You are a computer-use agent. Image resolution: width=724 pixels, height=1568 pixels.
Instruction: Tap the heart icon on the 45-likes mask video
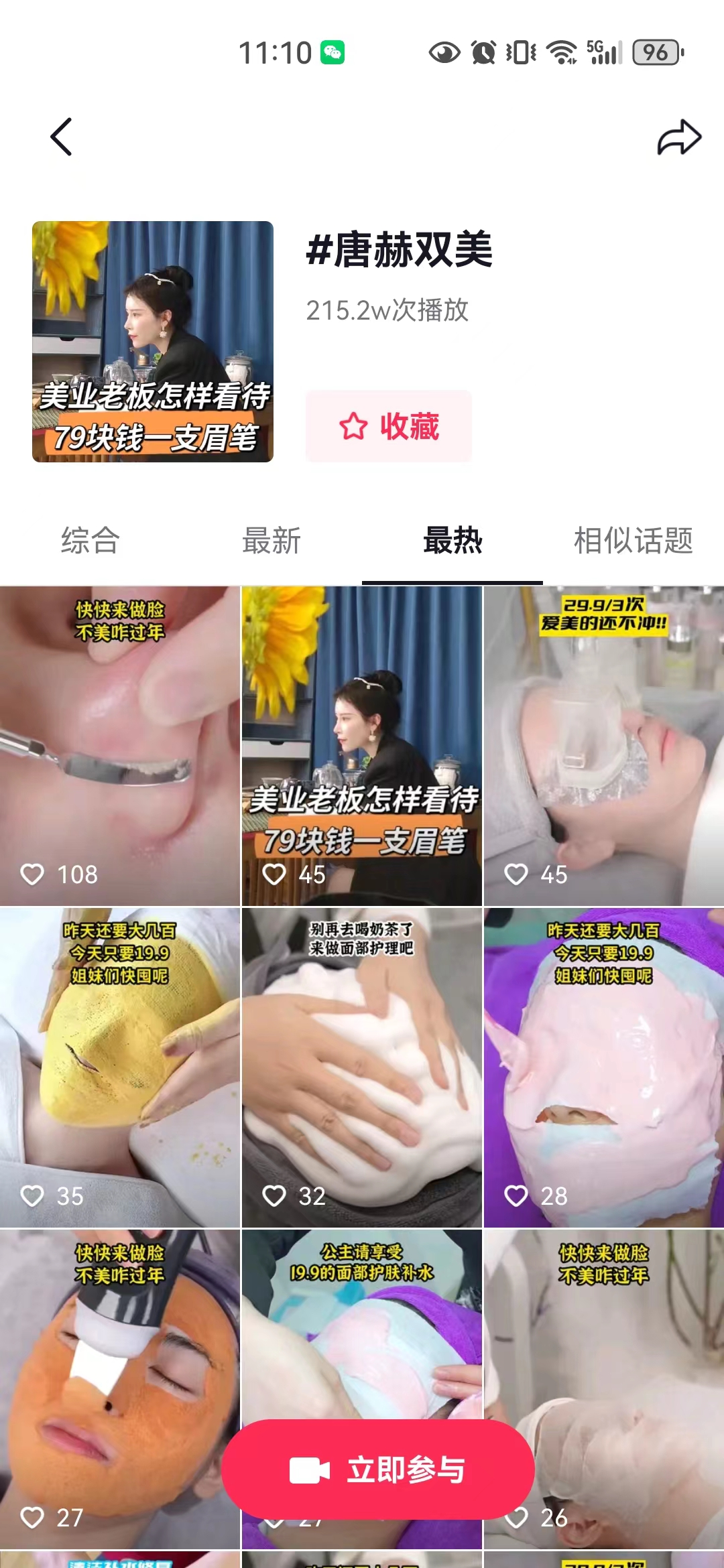(x=516, y=874)
